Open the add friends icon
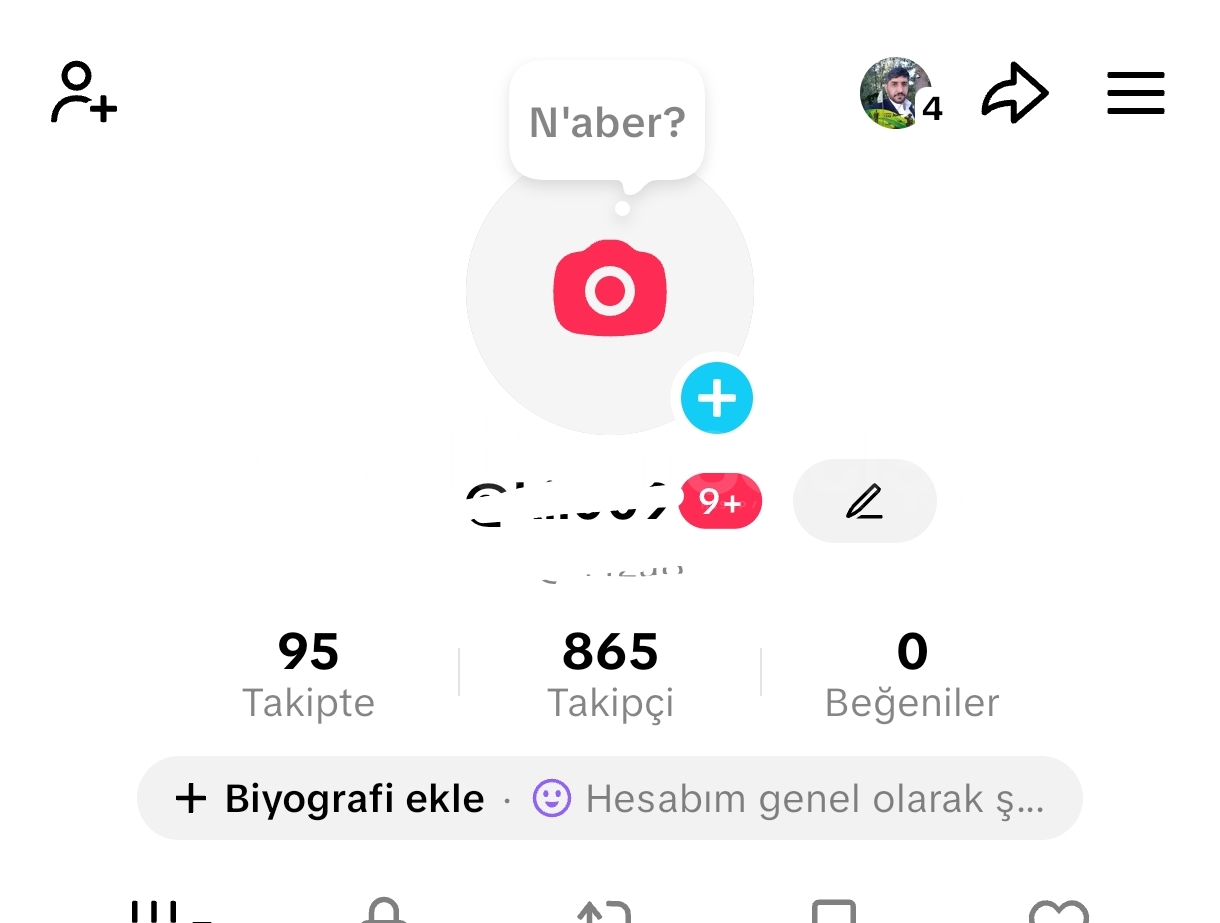The width and height of the screenshot is (1220, 923). (x=84, y=93)
